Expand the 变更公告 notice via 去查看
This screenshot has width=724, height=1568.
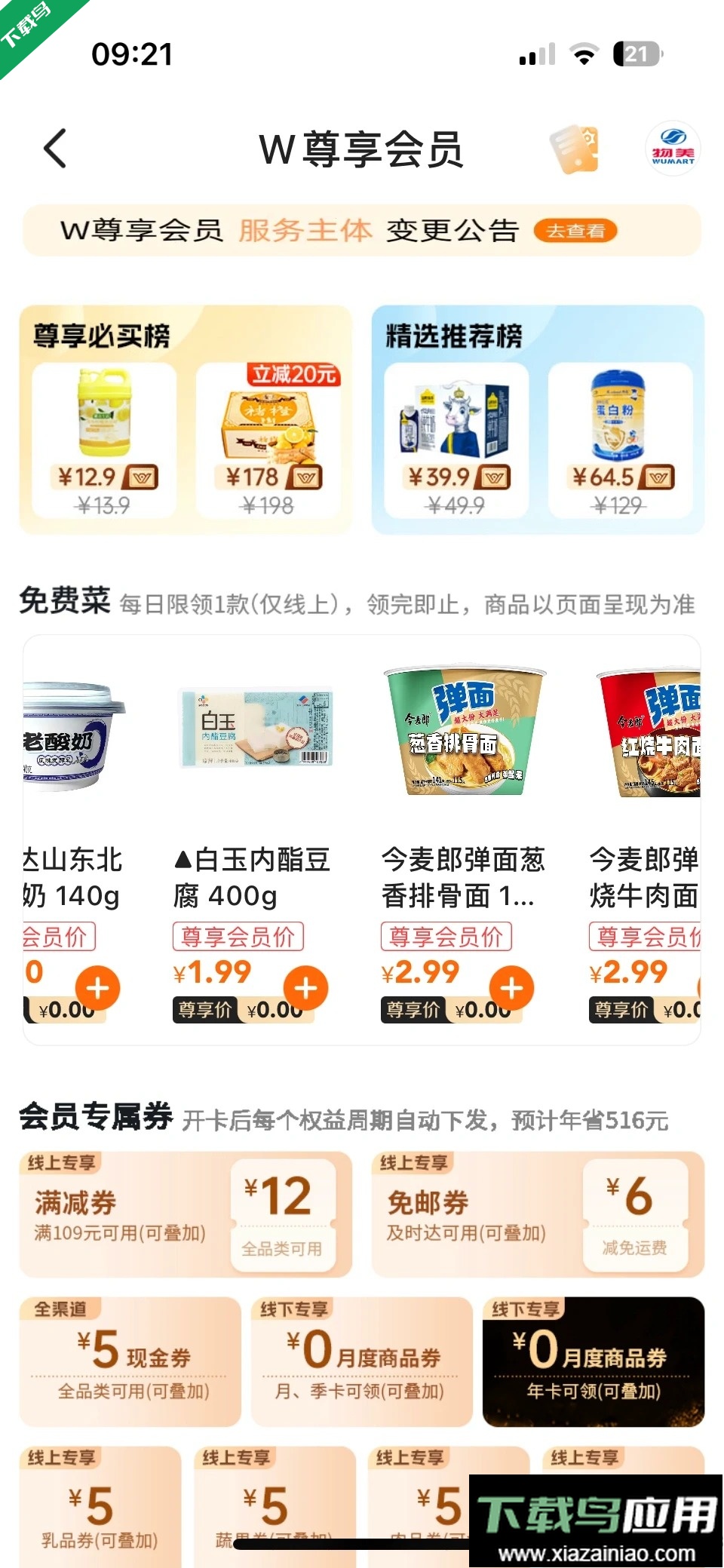(x=575, y=231)
